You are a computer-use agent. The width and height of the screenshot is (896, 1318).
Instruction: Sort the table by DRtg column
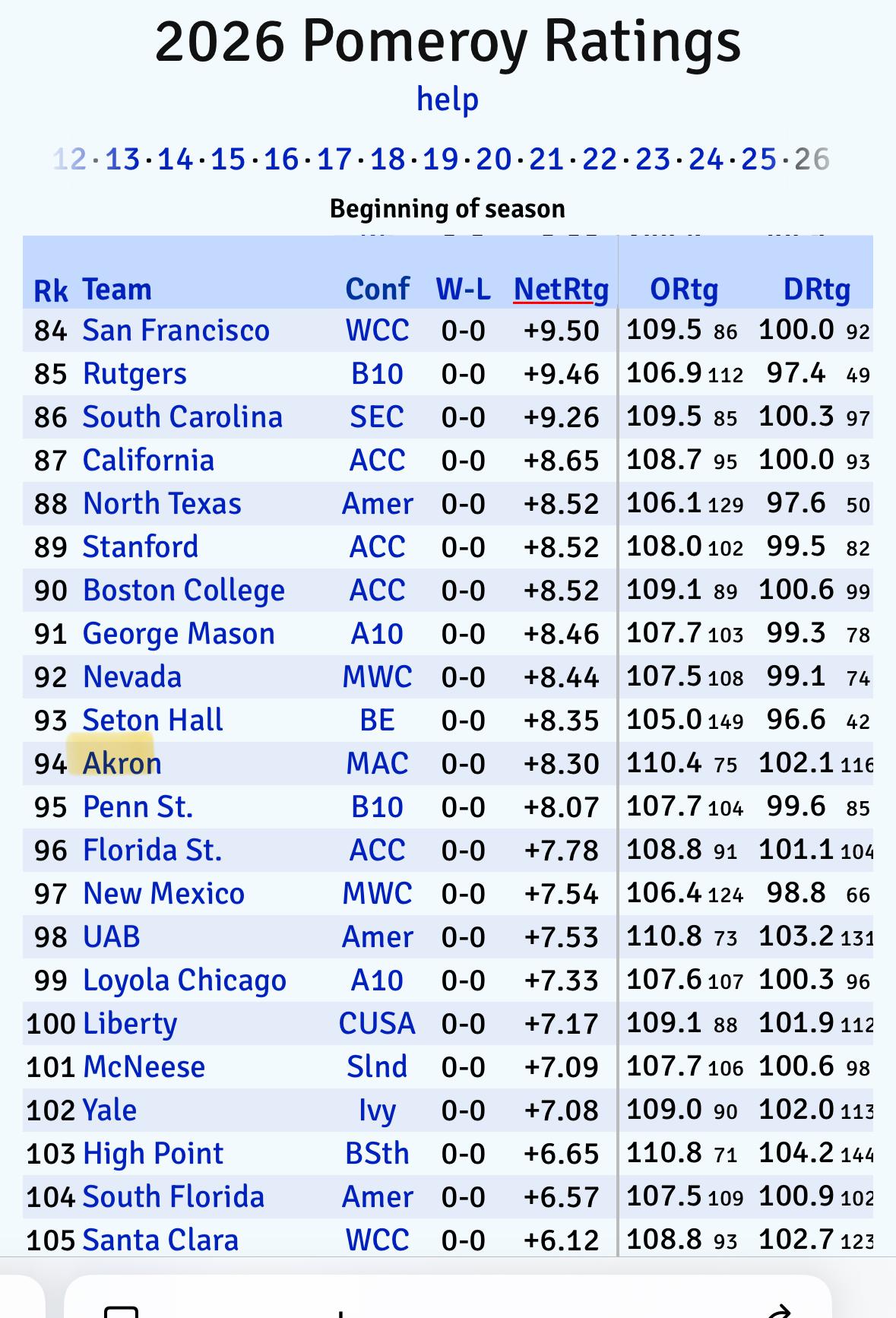click(816, 290)
